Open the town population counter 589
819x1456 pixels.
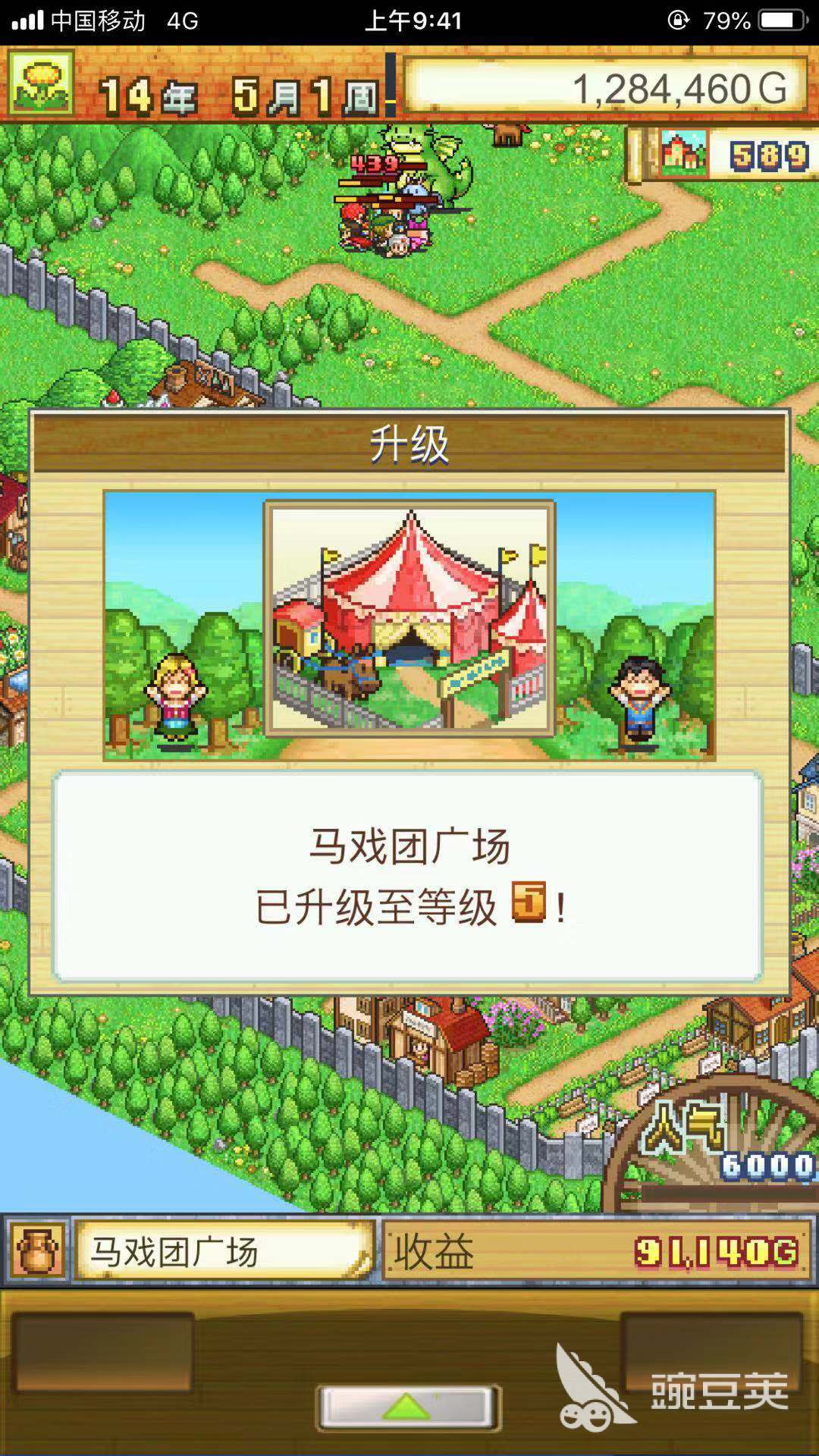click(x=728, y=155)
